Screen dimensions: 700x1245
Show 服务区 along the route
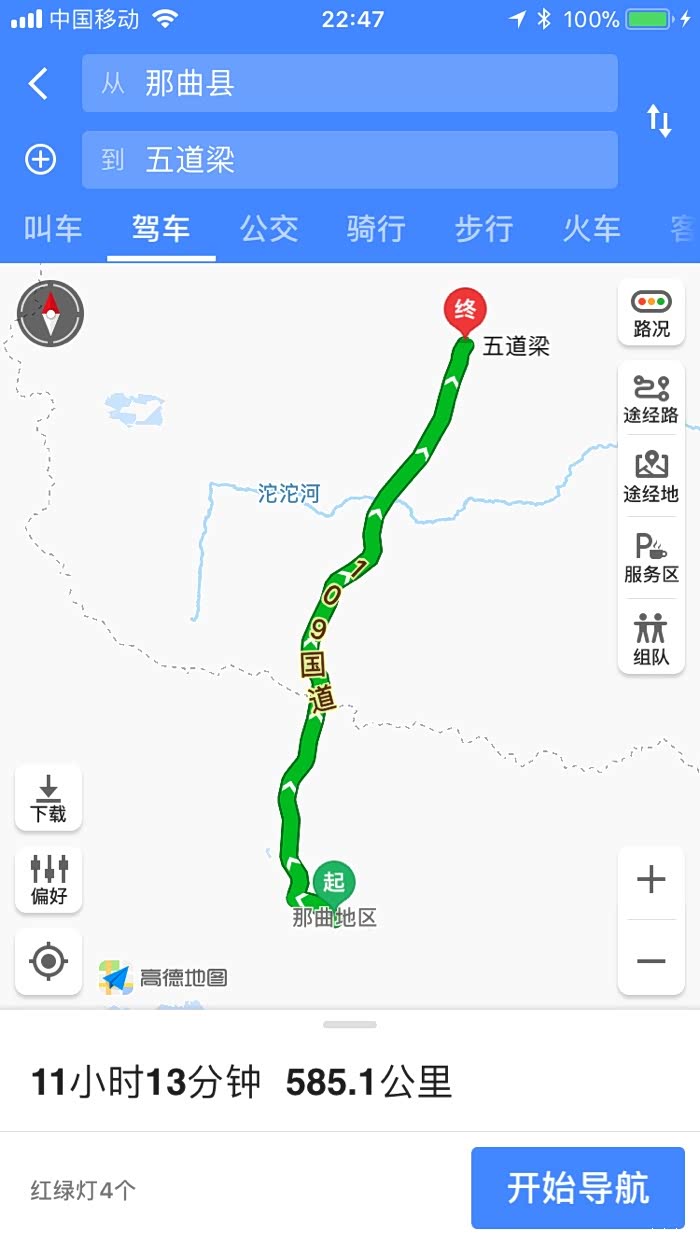click(x=651, y=558)
